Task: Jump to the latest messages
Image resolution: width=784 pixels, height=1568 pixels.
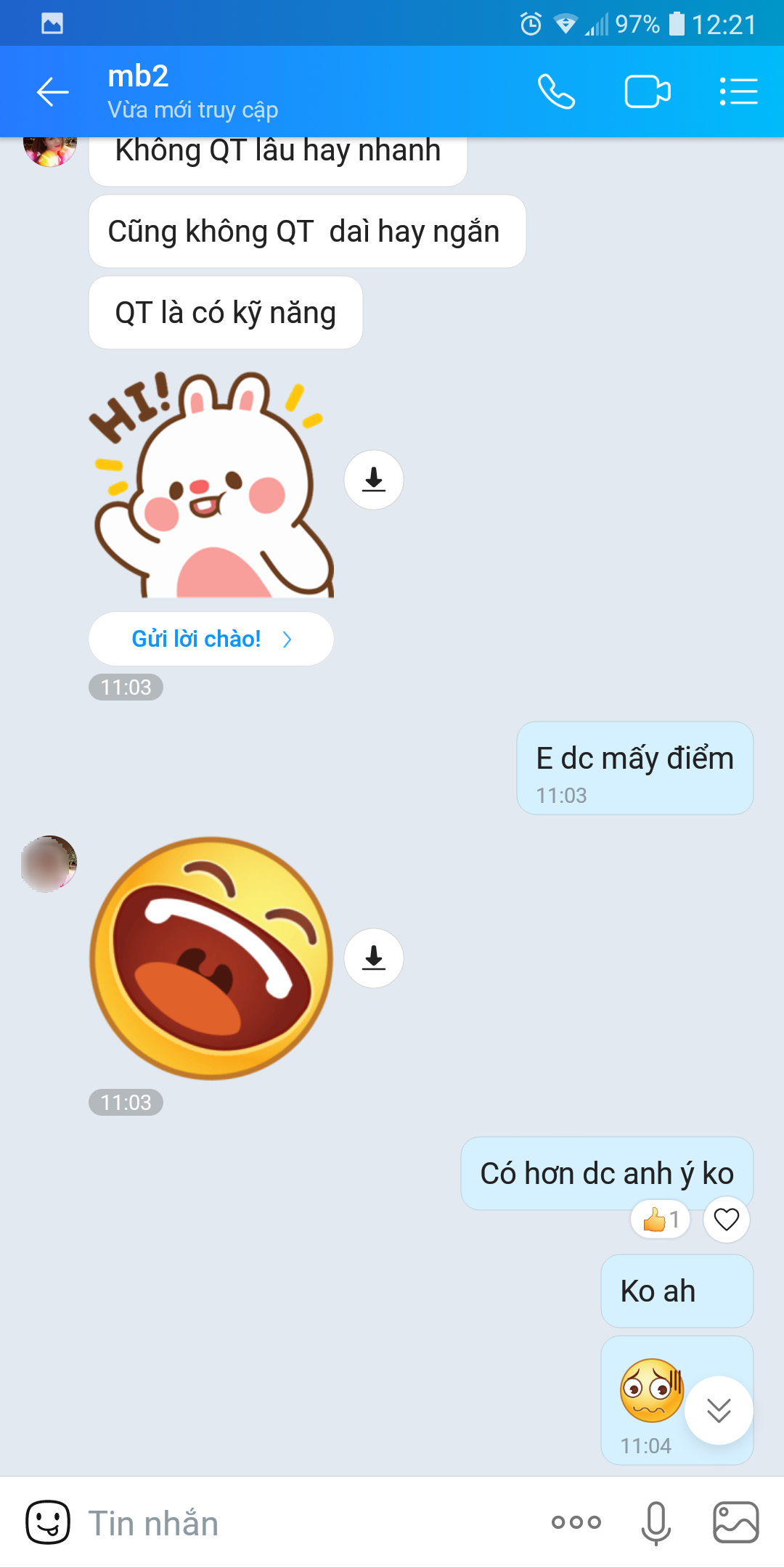Action: coord(719,1410)
